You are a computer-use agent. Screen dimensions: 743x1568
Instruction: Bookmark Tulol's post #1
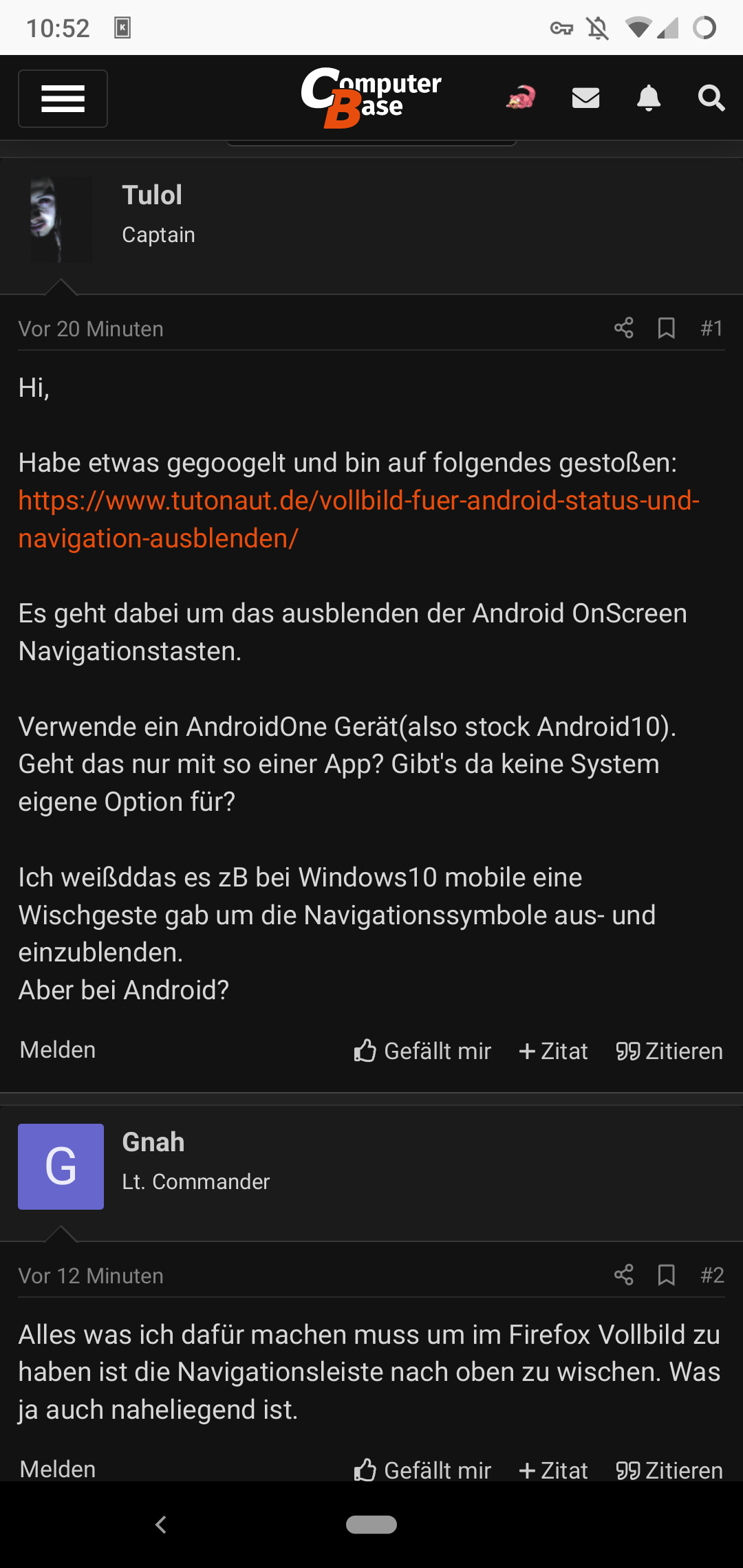click(x=666, y=328)
